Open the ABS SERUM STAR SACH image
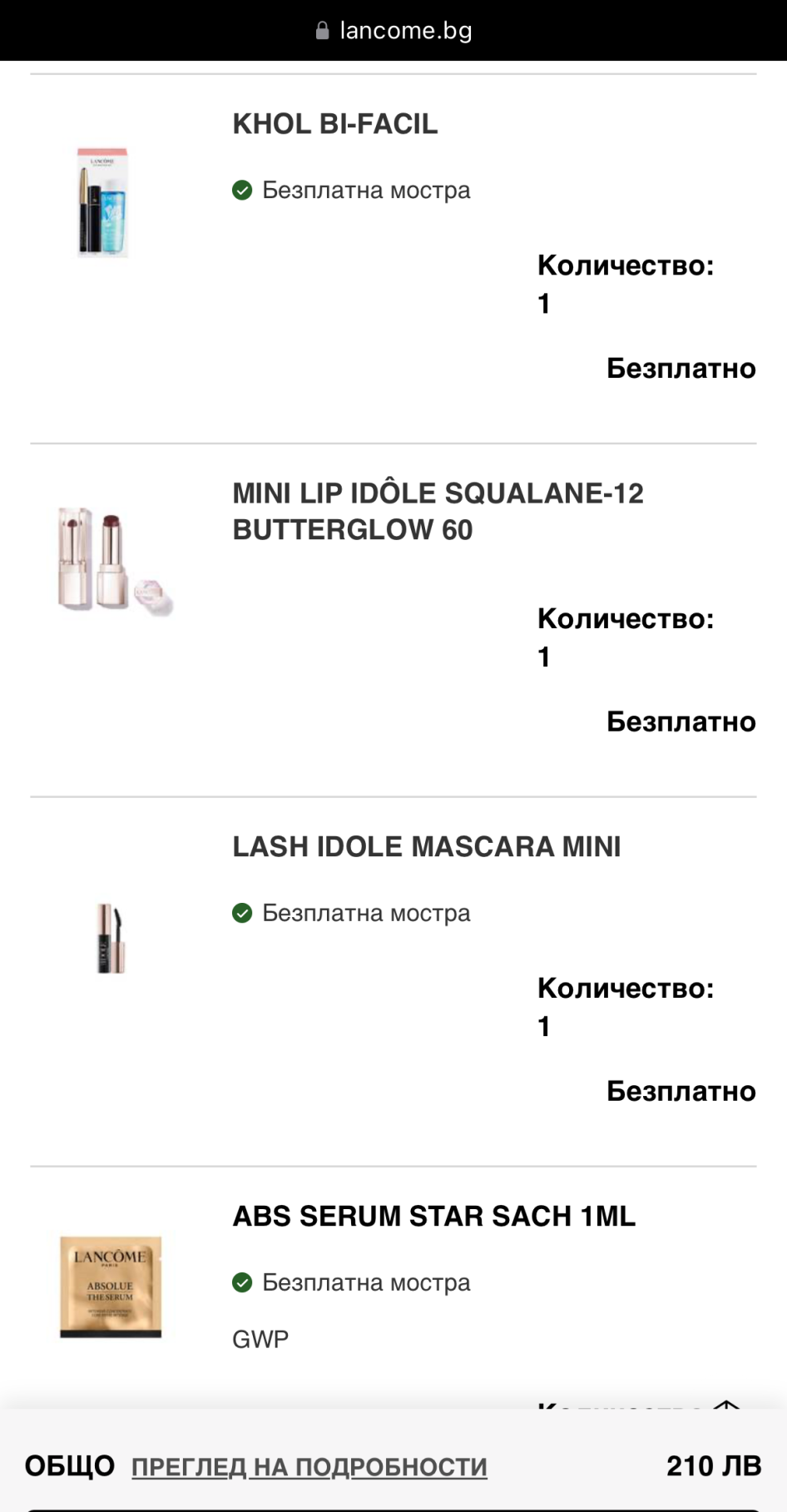787x1512 pixels. (x=111, y=1286)
